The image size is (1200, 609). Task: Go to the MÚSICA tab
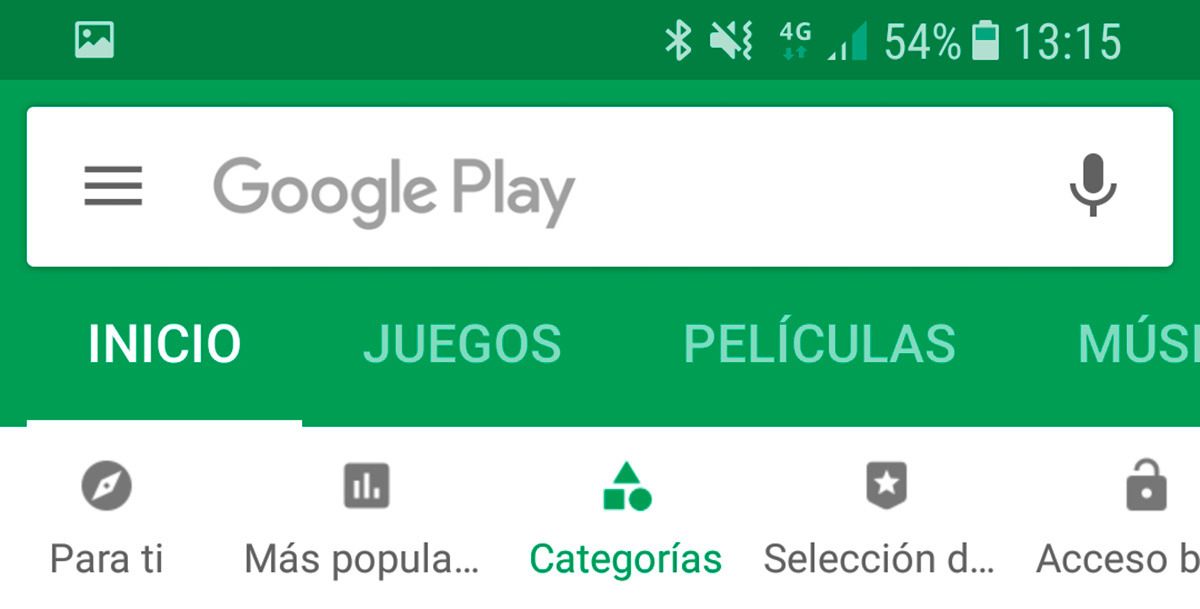click(x=1140, y=345)
